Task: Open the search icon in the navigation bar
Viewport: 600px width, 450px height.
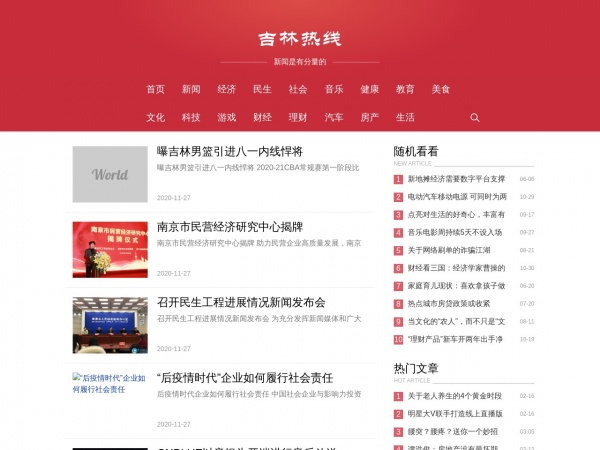Action: tap(475, 117)
